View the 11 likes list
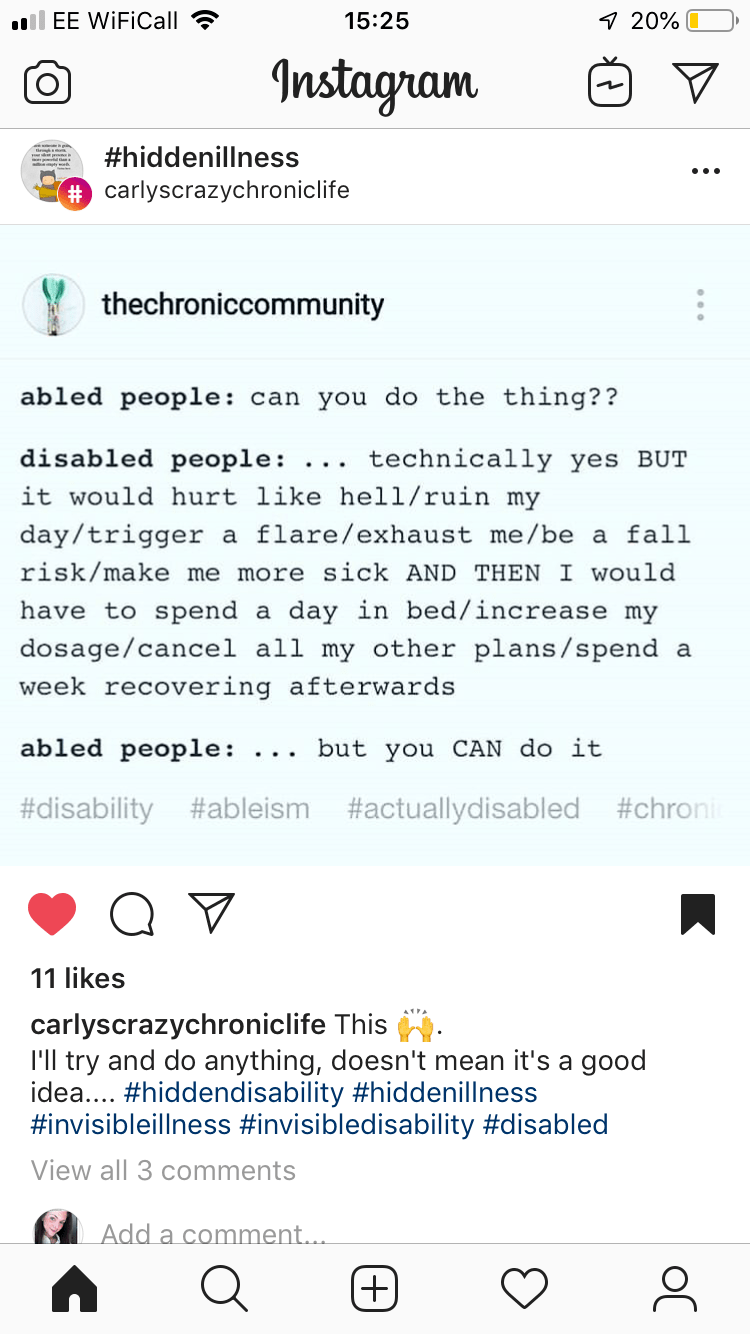 78,978
